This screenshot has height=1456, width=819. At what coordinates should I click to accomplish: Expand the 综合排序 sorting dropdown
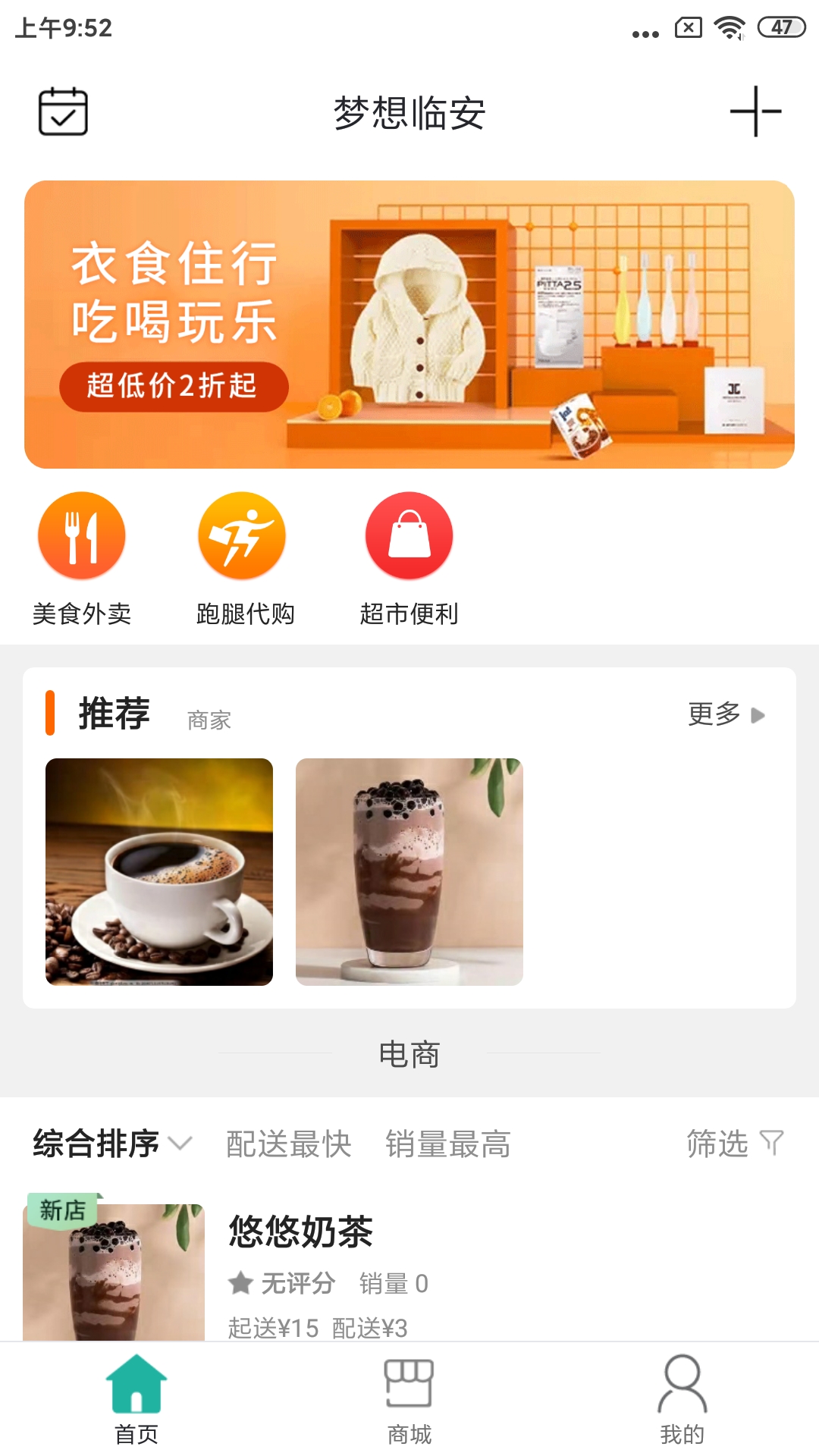click(108, 1145)
